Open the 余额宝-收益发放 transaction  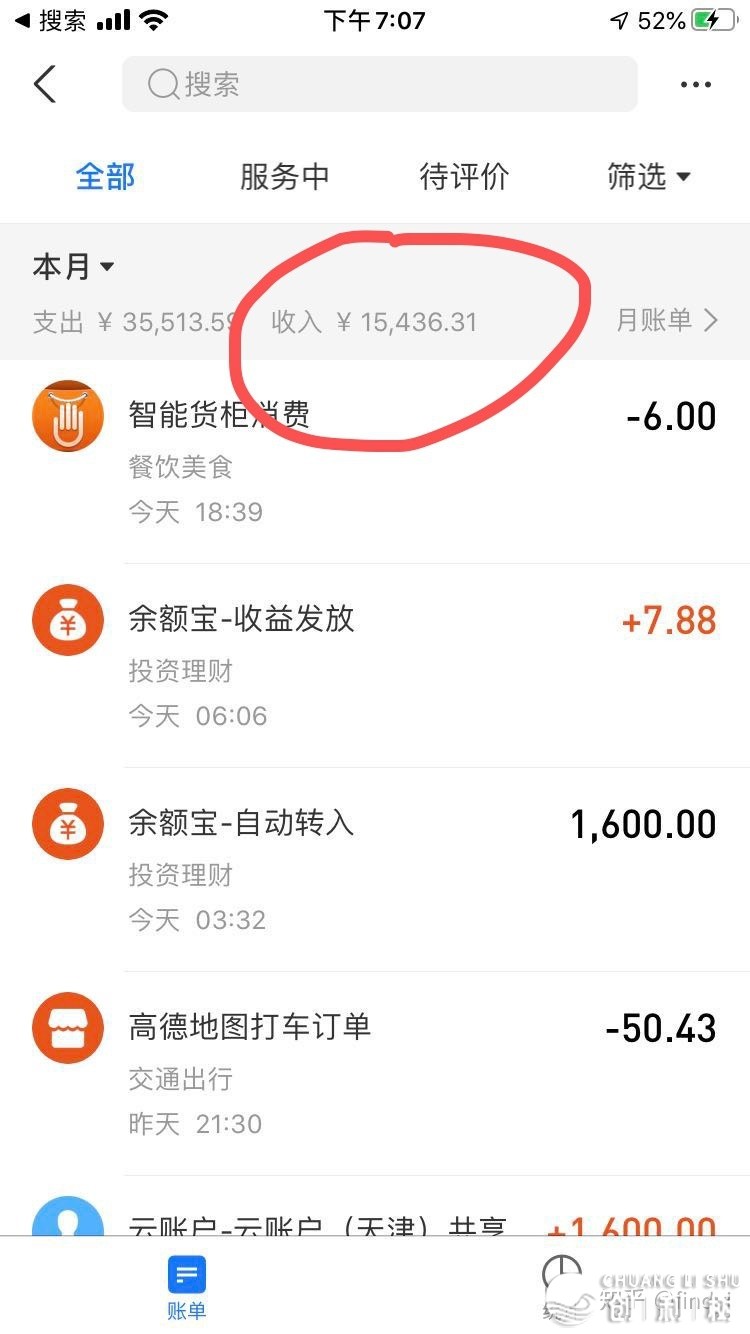click(375, 665)
